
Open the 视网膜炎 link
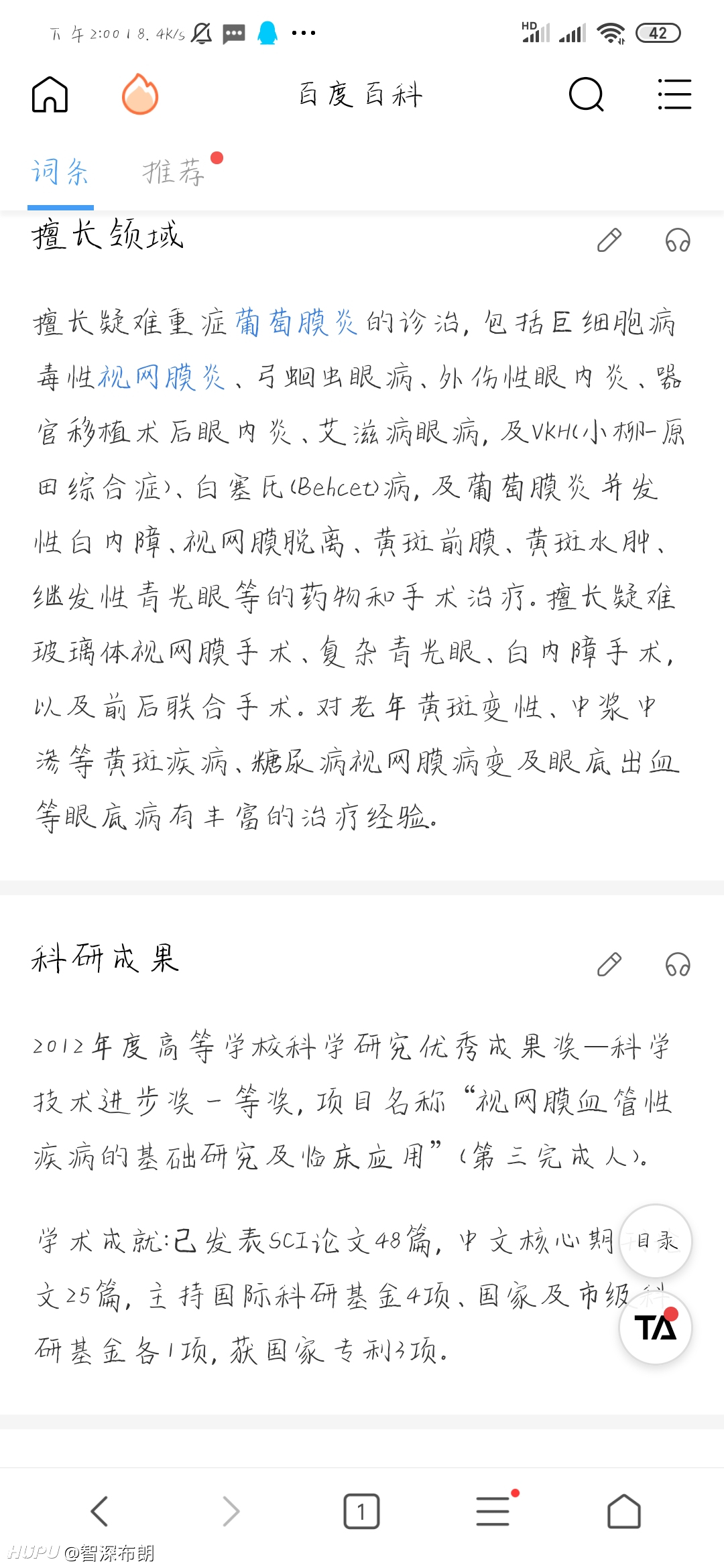pos(162,377)
